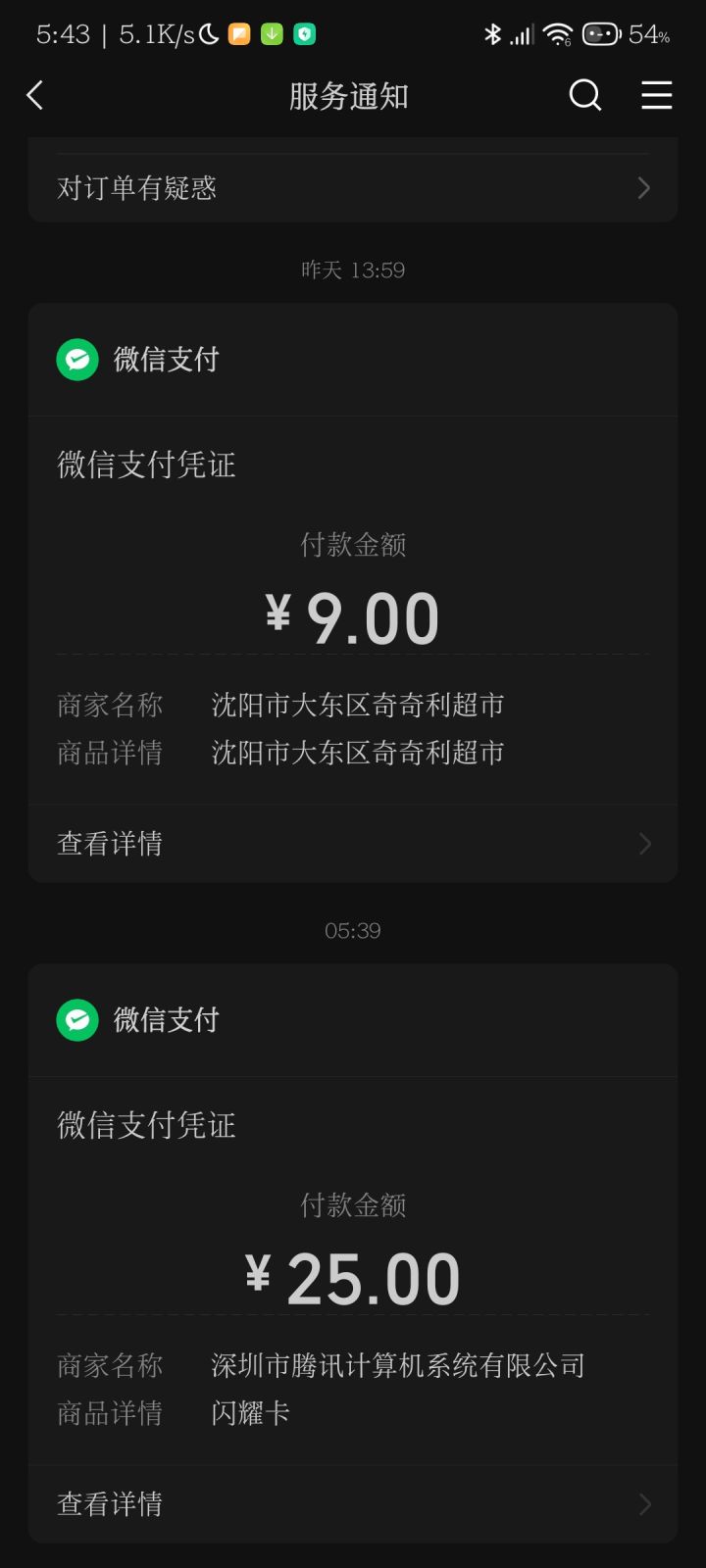Search the service notifications
This screenshot has height=1568, width=706.
pyautogui.click(x=584, y=95)
